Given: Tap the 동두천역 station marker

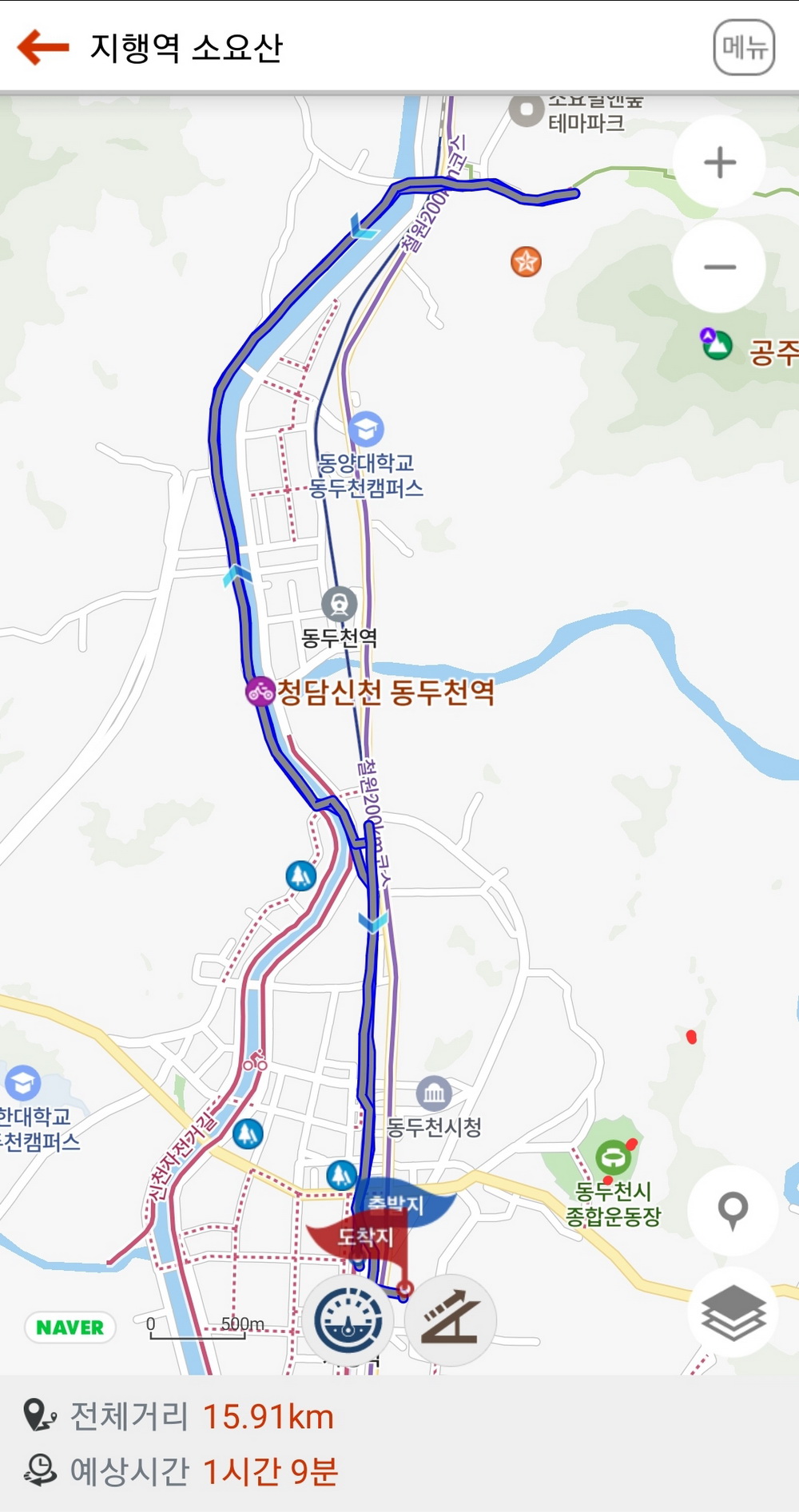Looking at the screenshot, I should pos(339,604).
